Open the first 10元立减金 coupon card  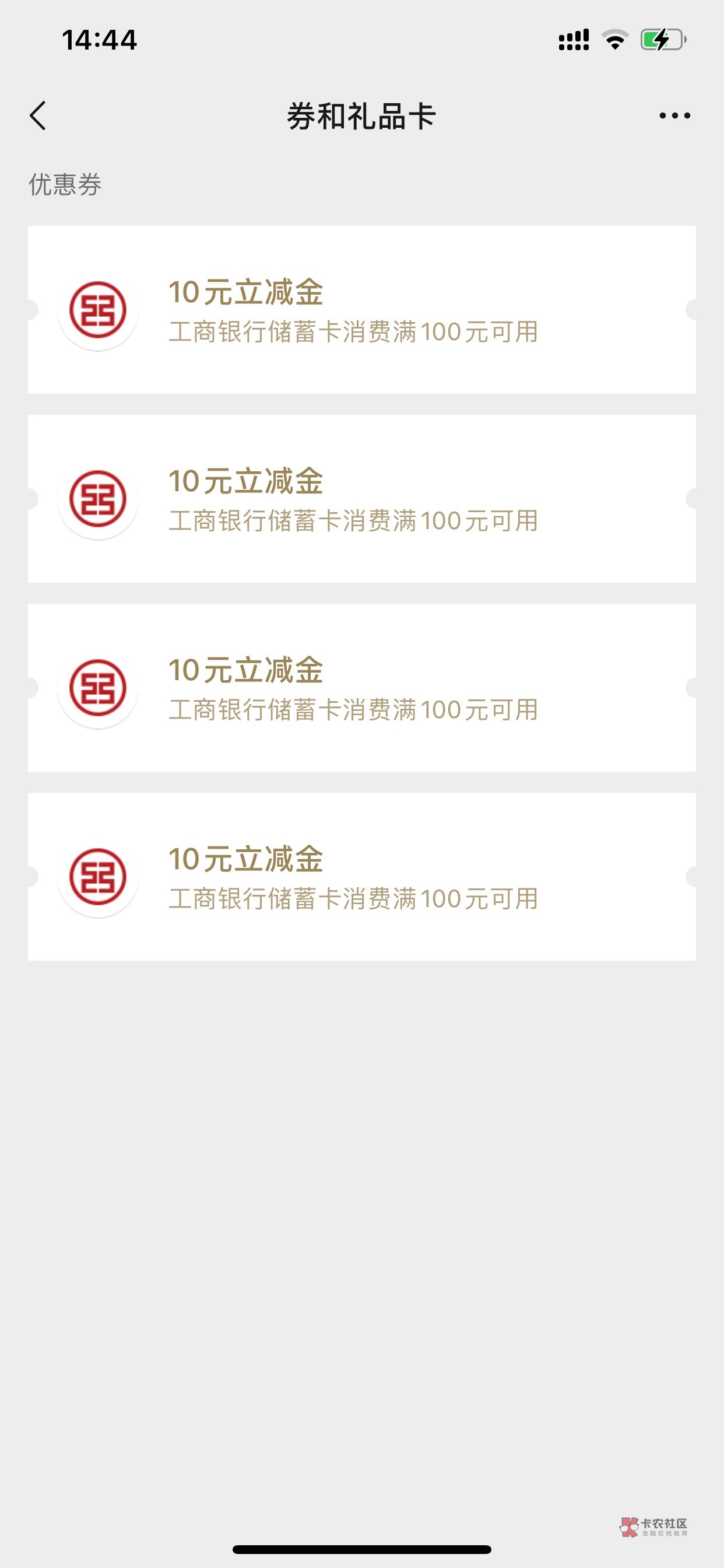click(x=361, y=310)
